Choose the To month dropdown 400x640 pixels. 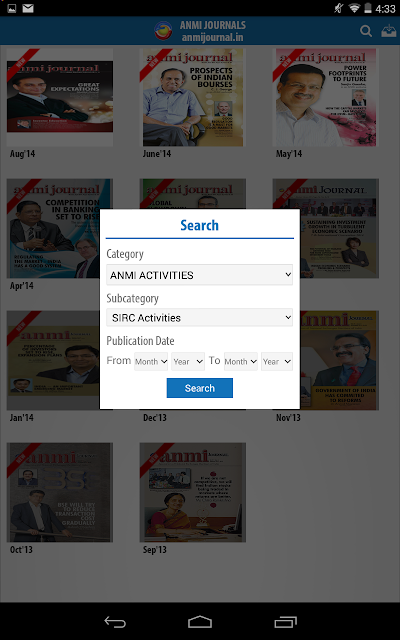coord(241,361)
